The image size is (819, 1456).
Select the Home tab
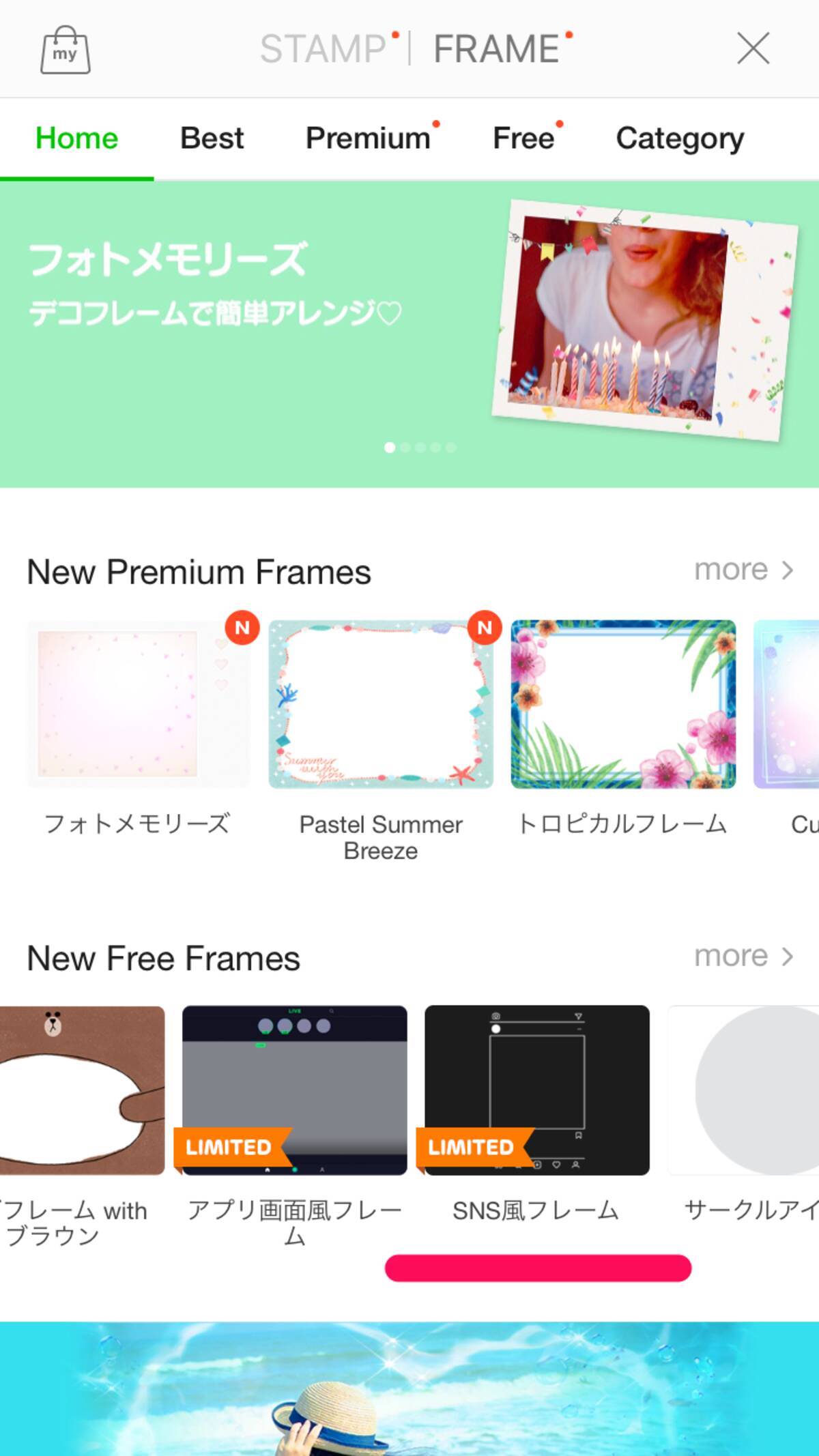[x=76, y=139]
